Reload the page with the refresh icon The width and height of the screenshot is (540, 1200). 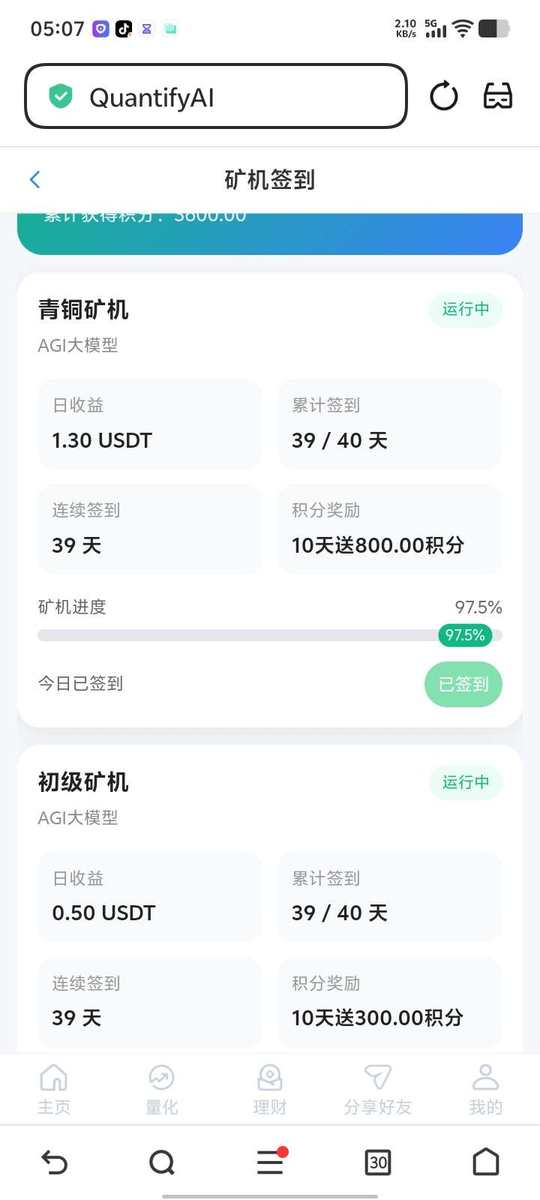pos(444,97)
